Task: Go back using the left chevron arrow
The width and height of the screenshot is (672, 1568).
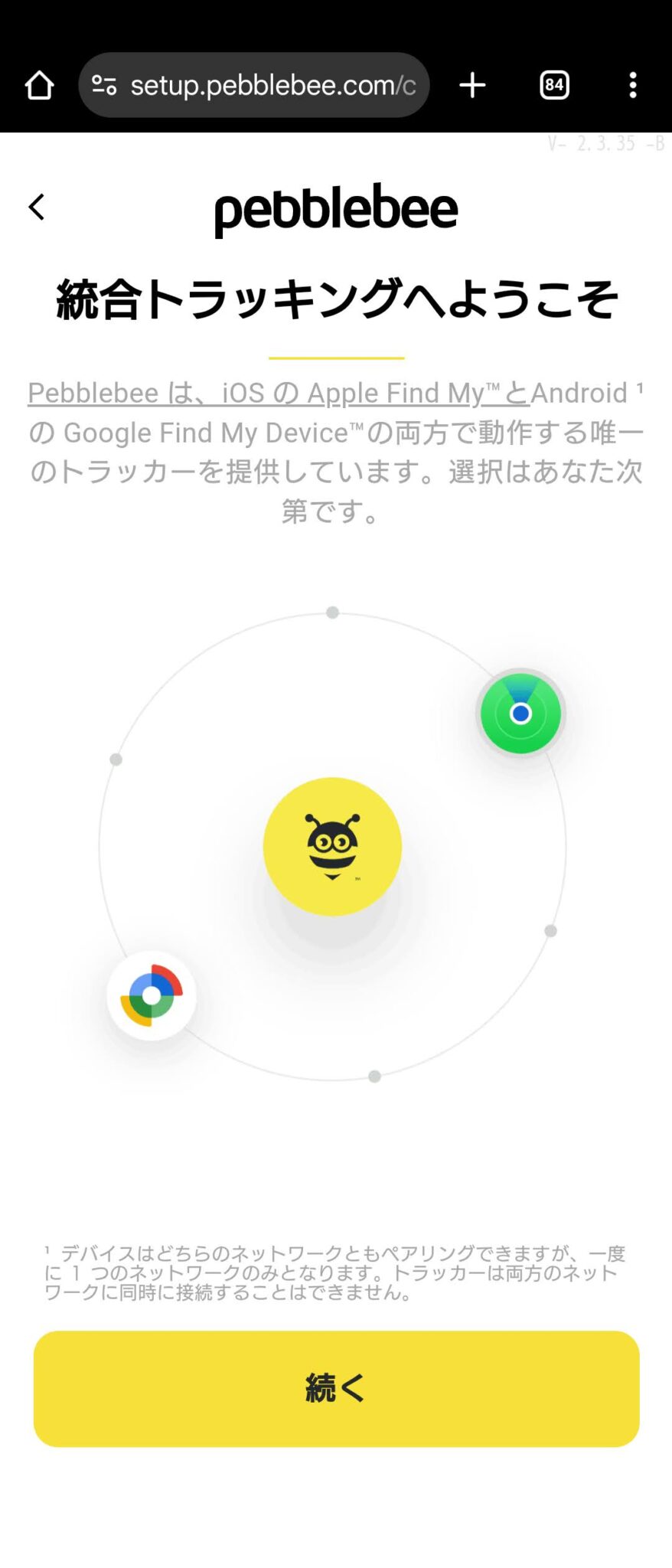Action: pos(35,207)
